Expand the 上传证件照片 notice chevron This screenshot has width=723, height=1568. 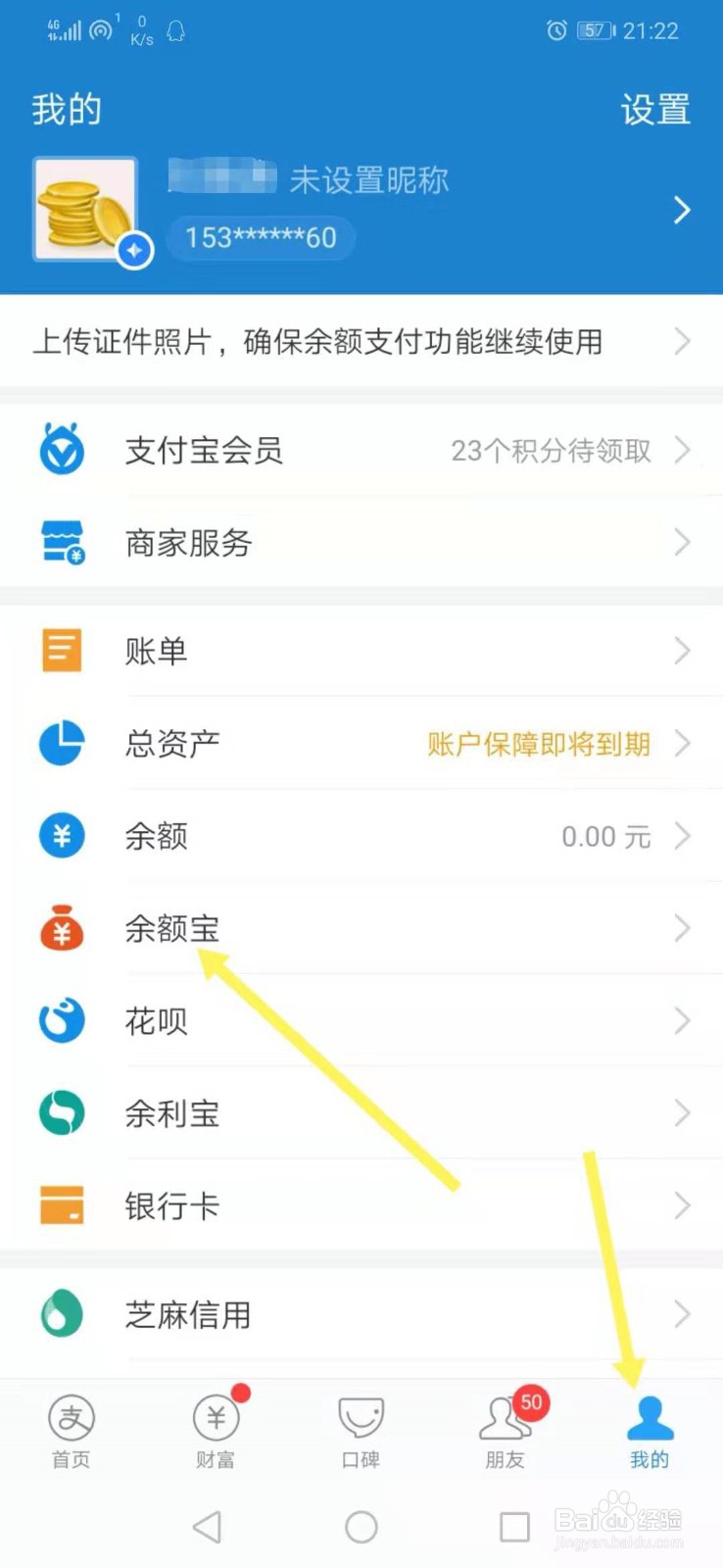(x=683, y=341)
